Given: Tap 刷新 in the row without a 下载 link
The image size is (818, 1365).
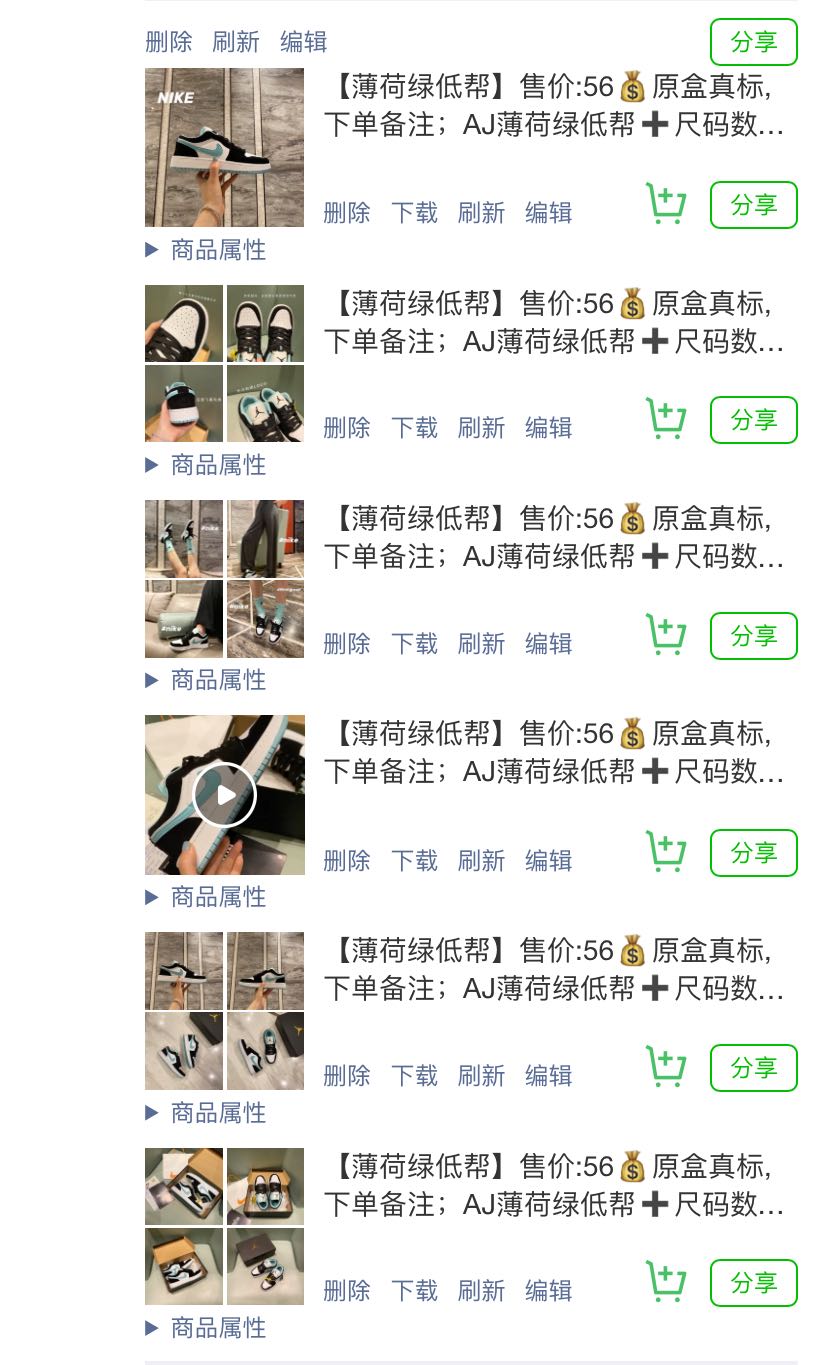Looking at the screenshot, I should pos(236,42).
